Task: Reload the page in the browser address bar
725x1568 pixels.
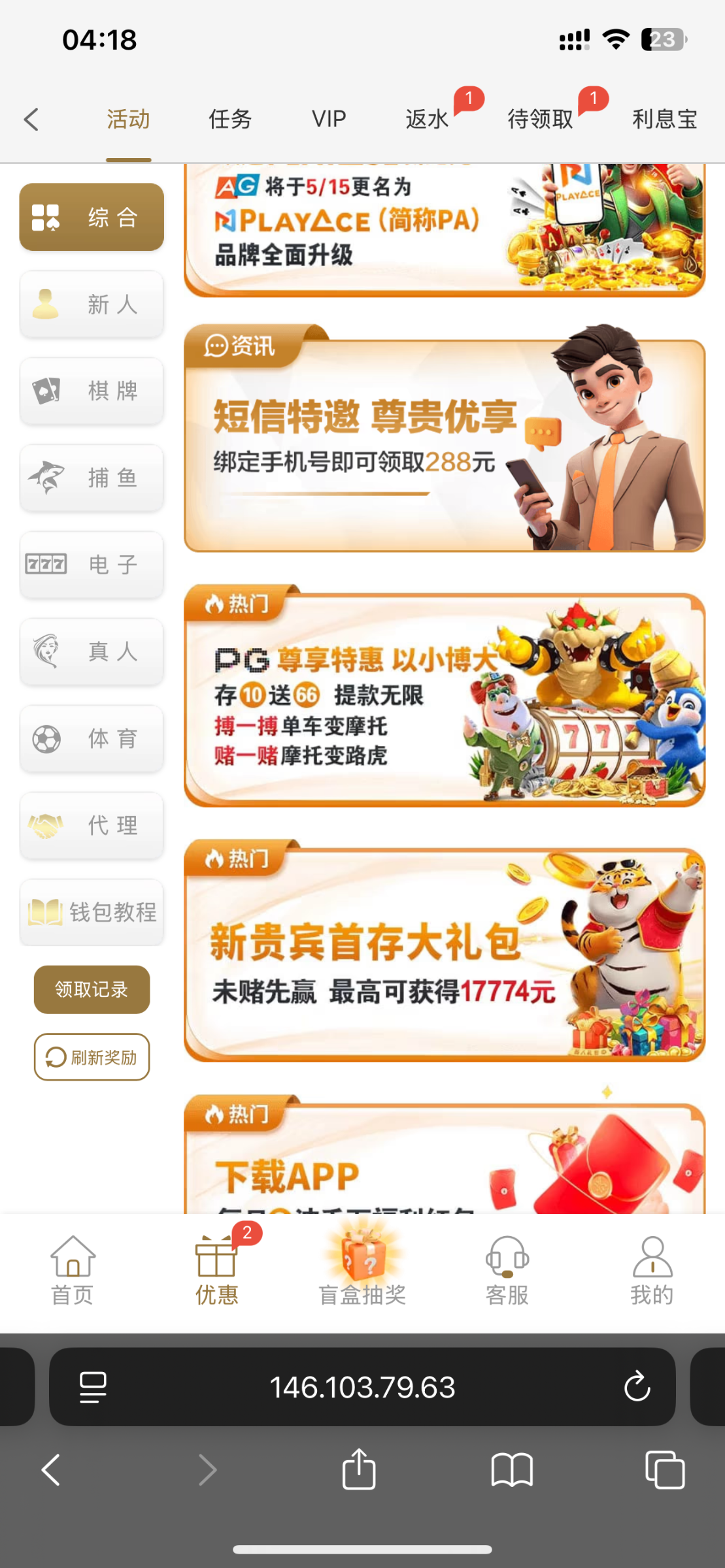Action: coord(637,1387)
